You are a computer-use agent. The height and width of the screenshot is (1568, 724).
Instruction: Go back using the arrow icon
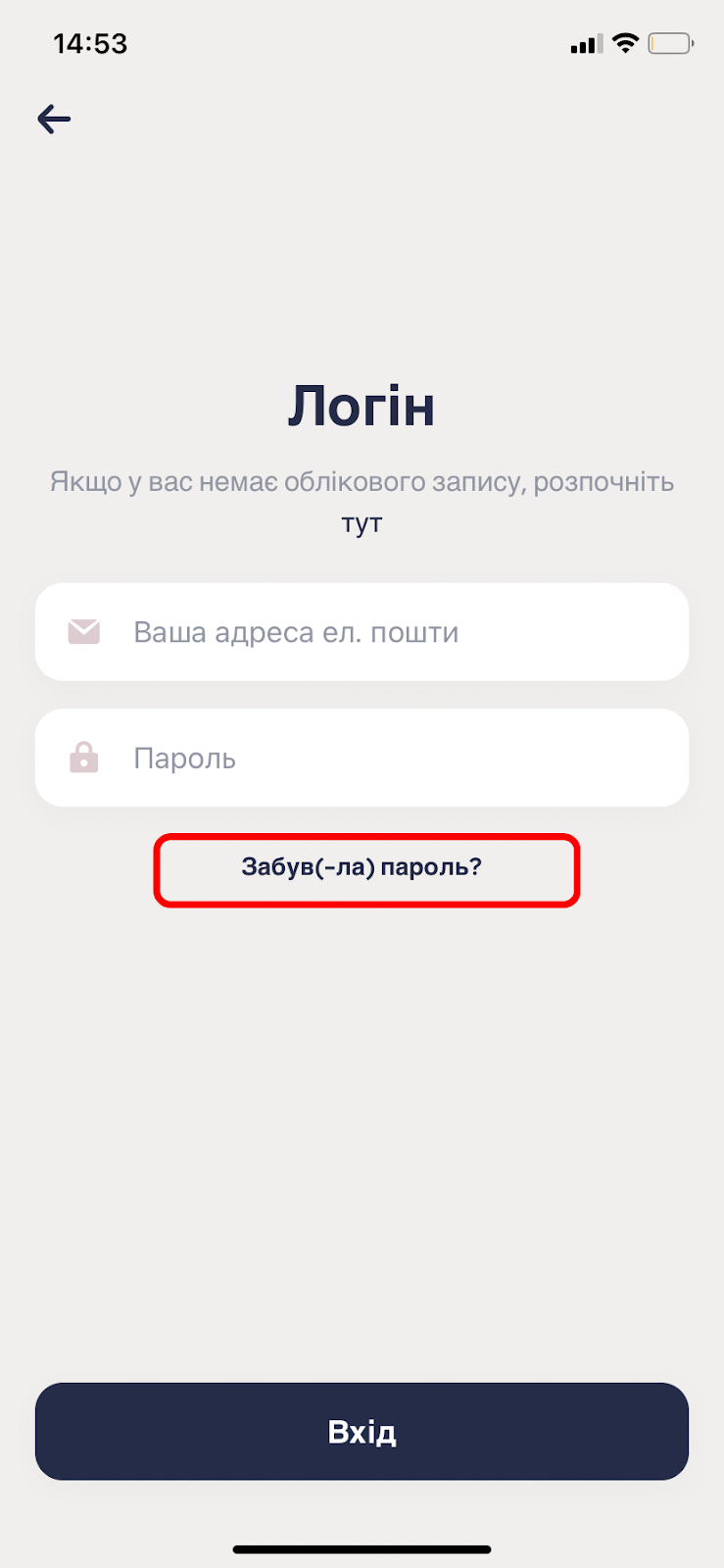[x=54, y=120]
